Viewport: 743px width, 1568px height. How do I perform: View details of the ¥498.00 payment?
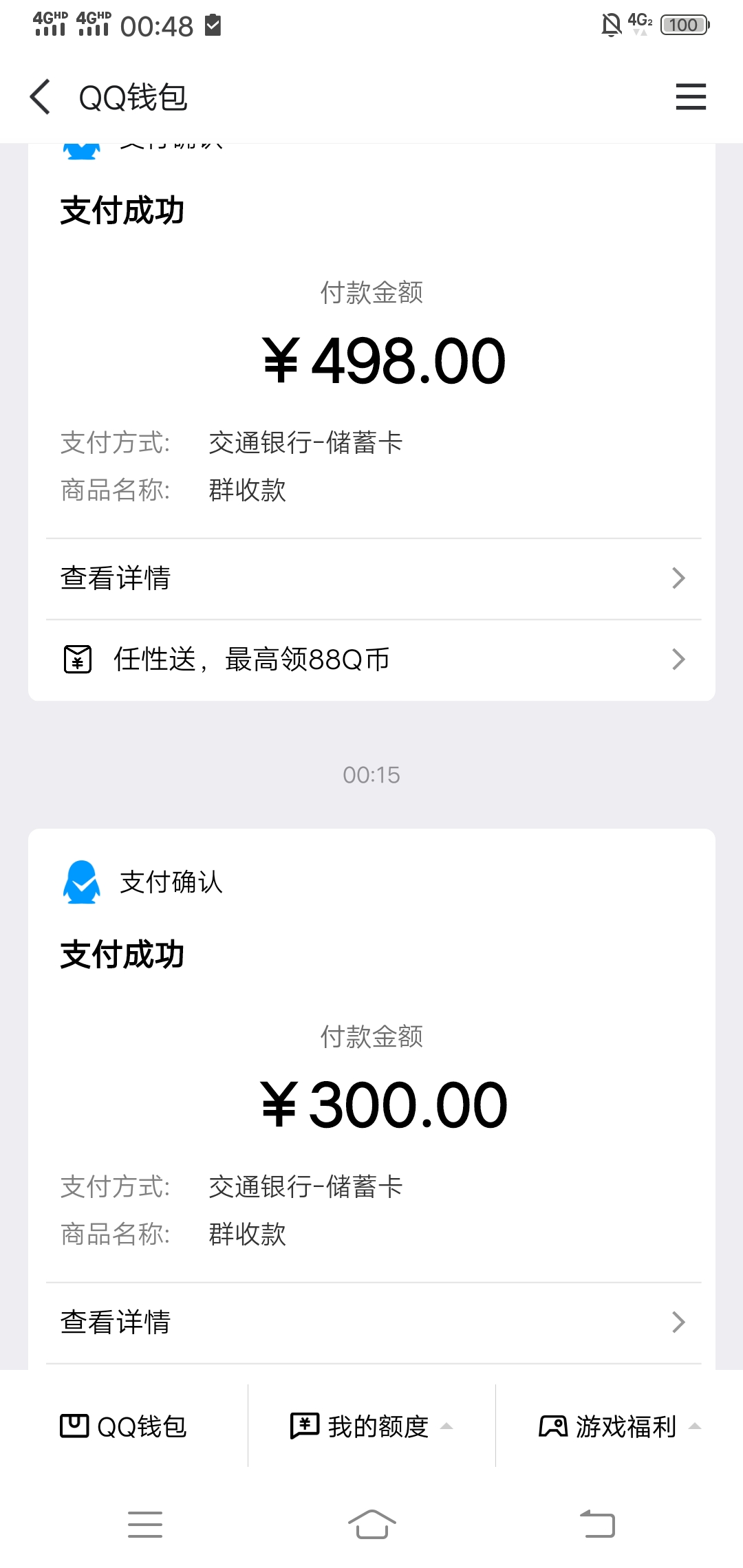click(x=373, y=578)
